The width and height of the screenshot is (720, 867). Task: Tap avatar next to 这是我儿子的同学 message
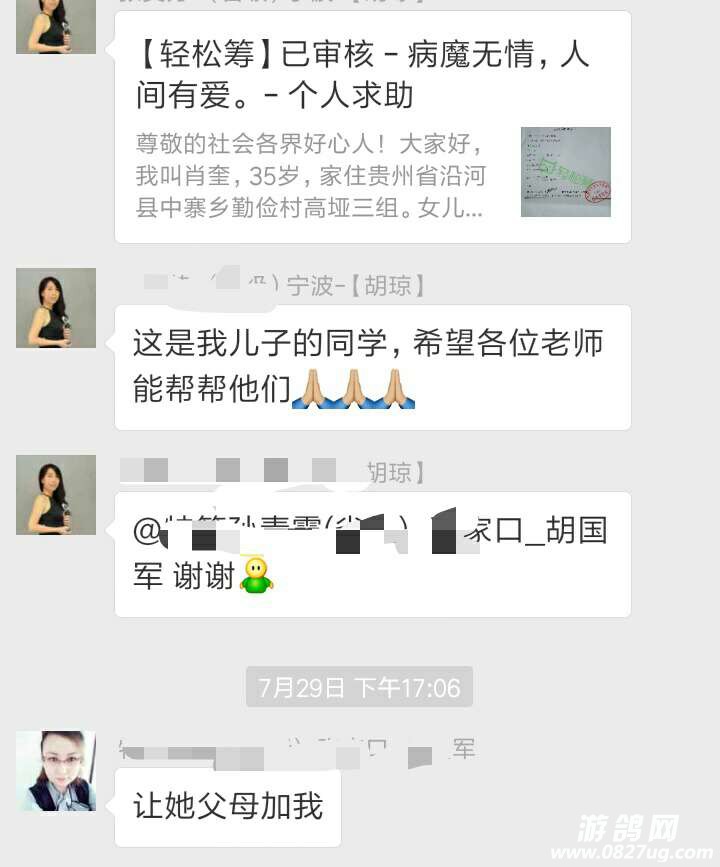tap(56, 308)
